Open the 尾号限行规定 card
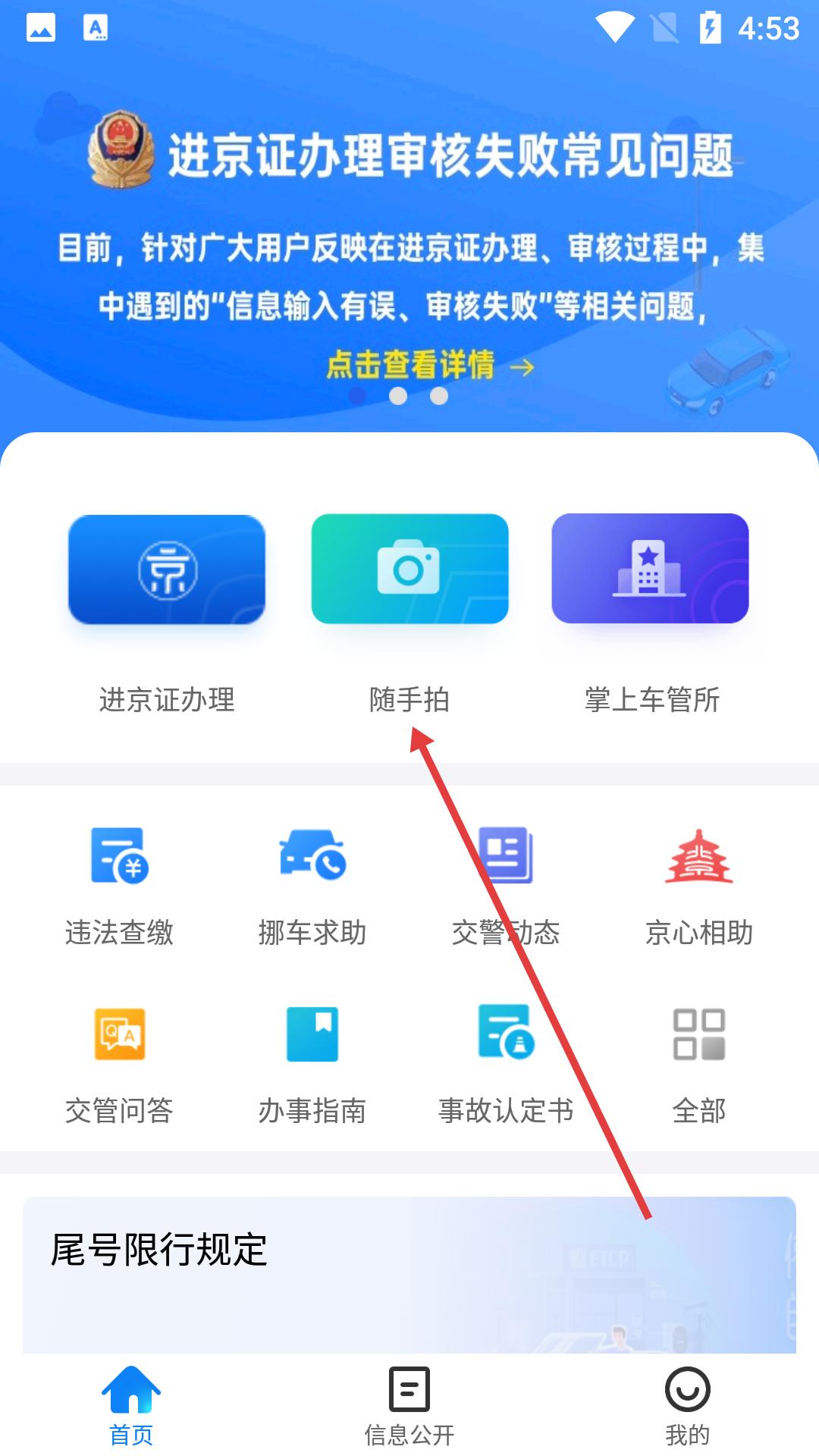Viewport: 819px width, 1456px height. tap(409, 1274)
